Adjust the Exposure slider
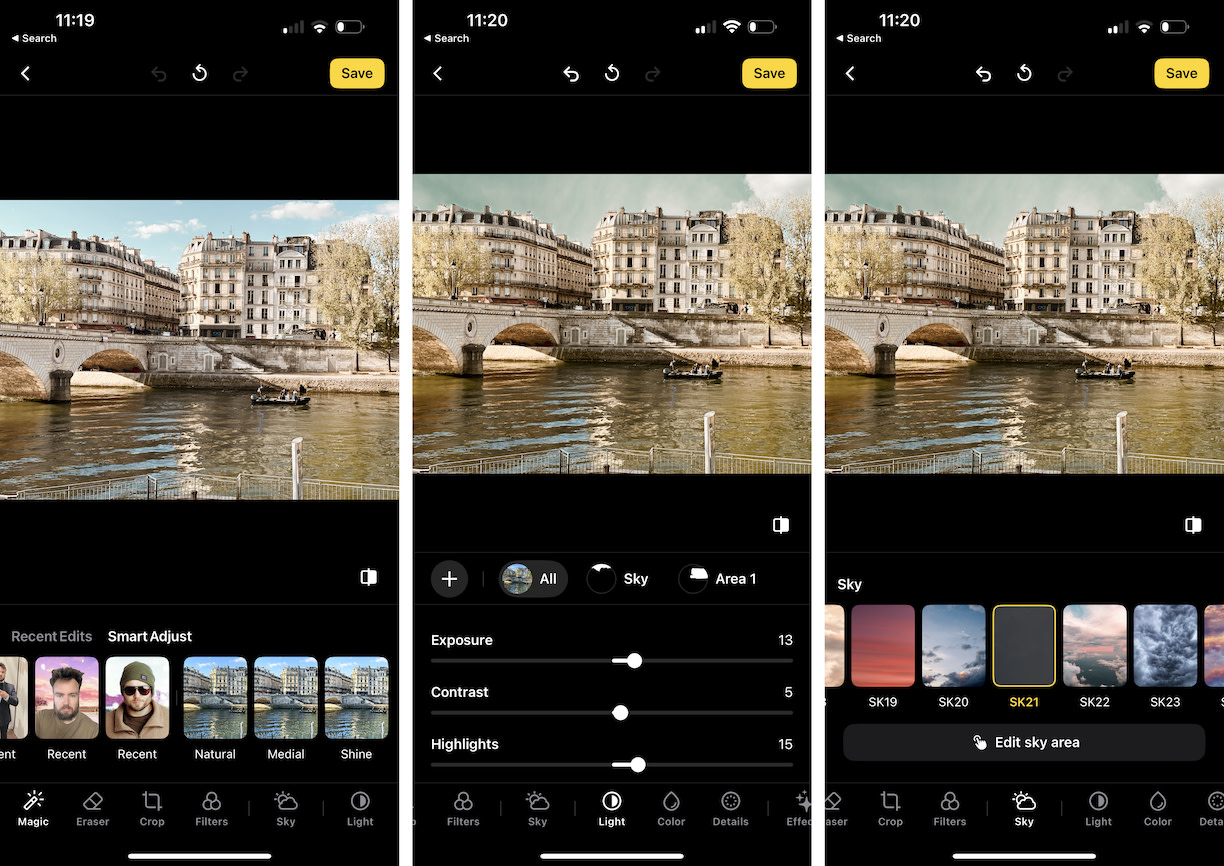This screenshot has width=1224, height=866. (x=634, y=661)
